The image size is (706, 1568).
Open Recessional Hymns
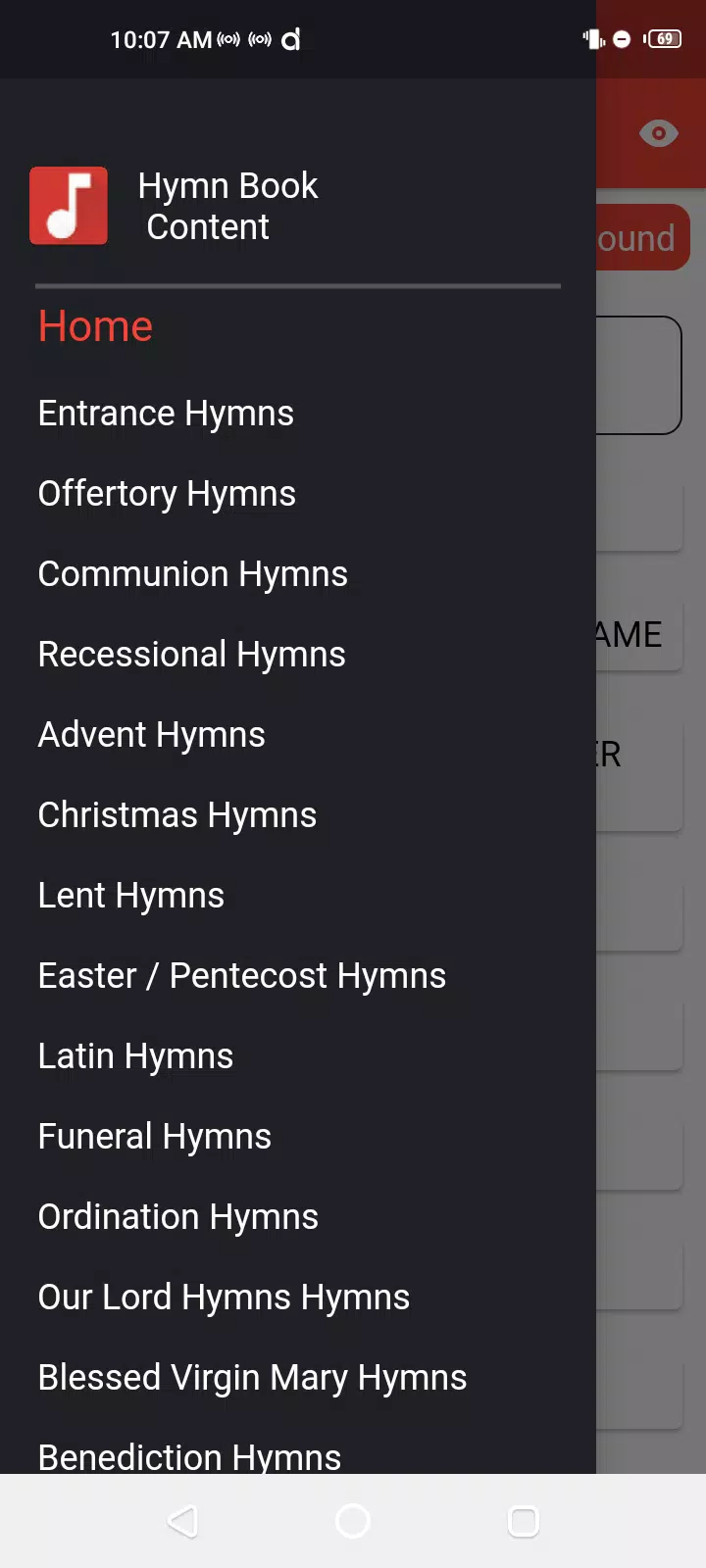click(191, 655)
